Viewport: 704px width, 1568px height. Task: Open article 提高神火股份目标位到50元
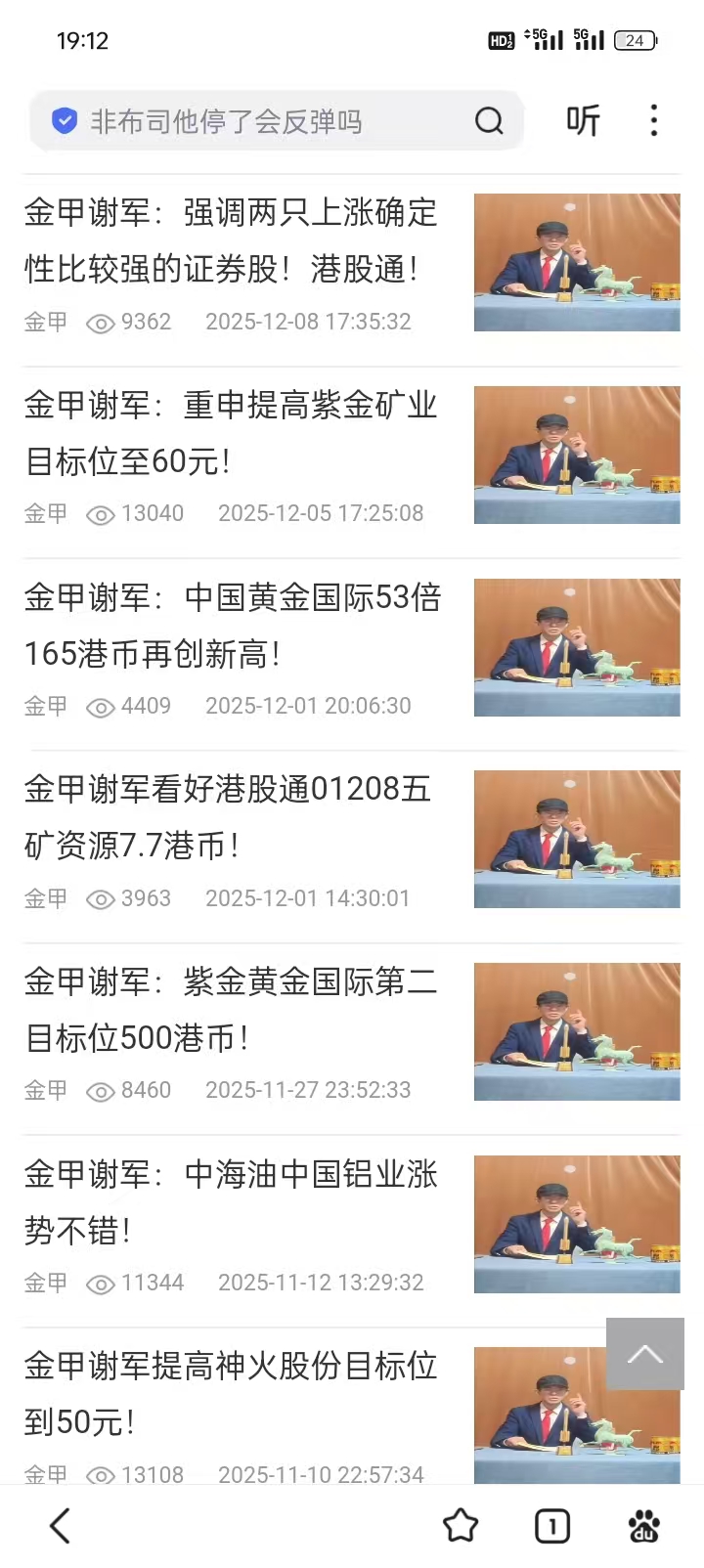coord(231,1394)
